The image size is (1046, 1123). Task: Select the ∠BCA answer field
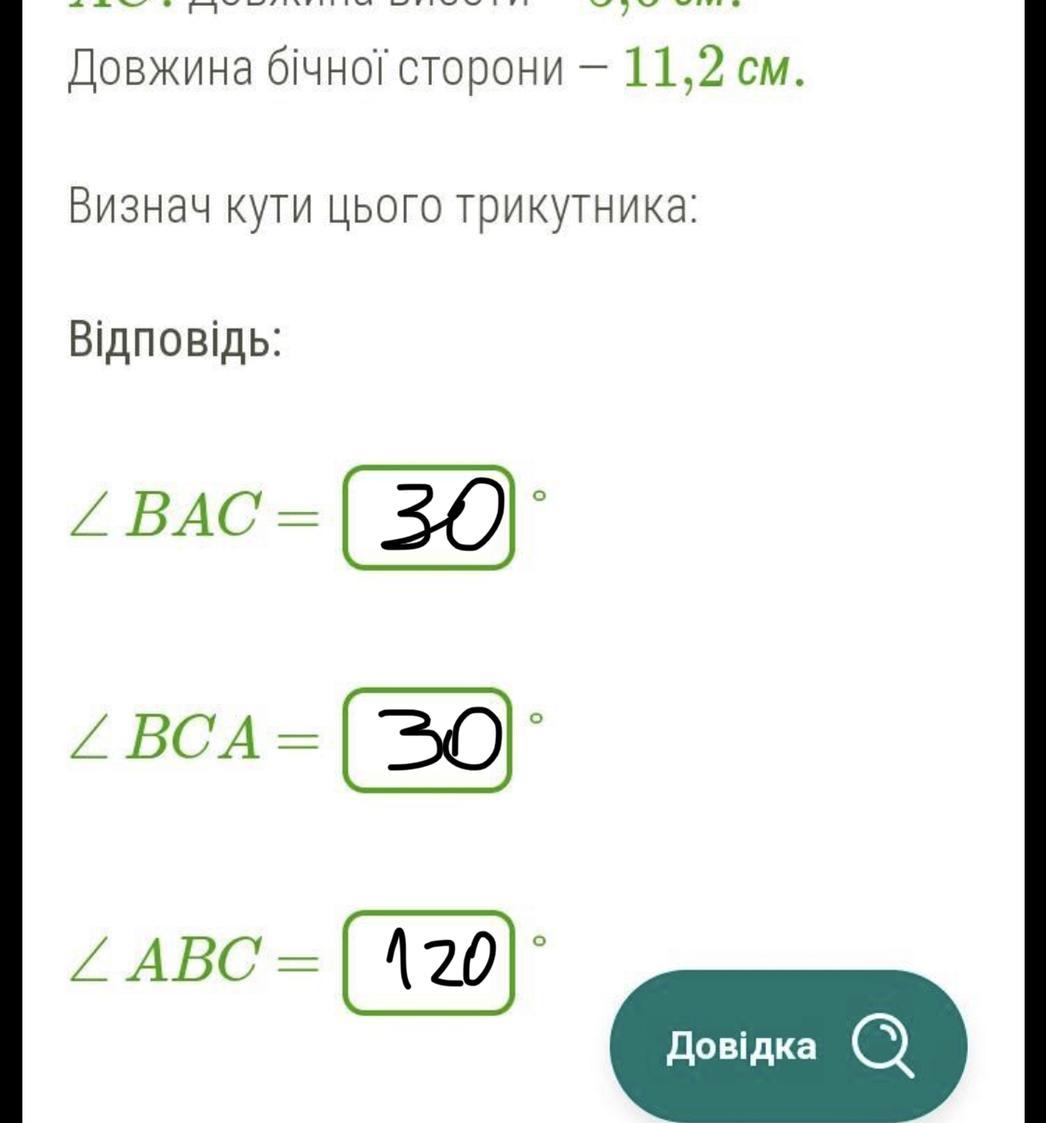(x=429, y=740)
